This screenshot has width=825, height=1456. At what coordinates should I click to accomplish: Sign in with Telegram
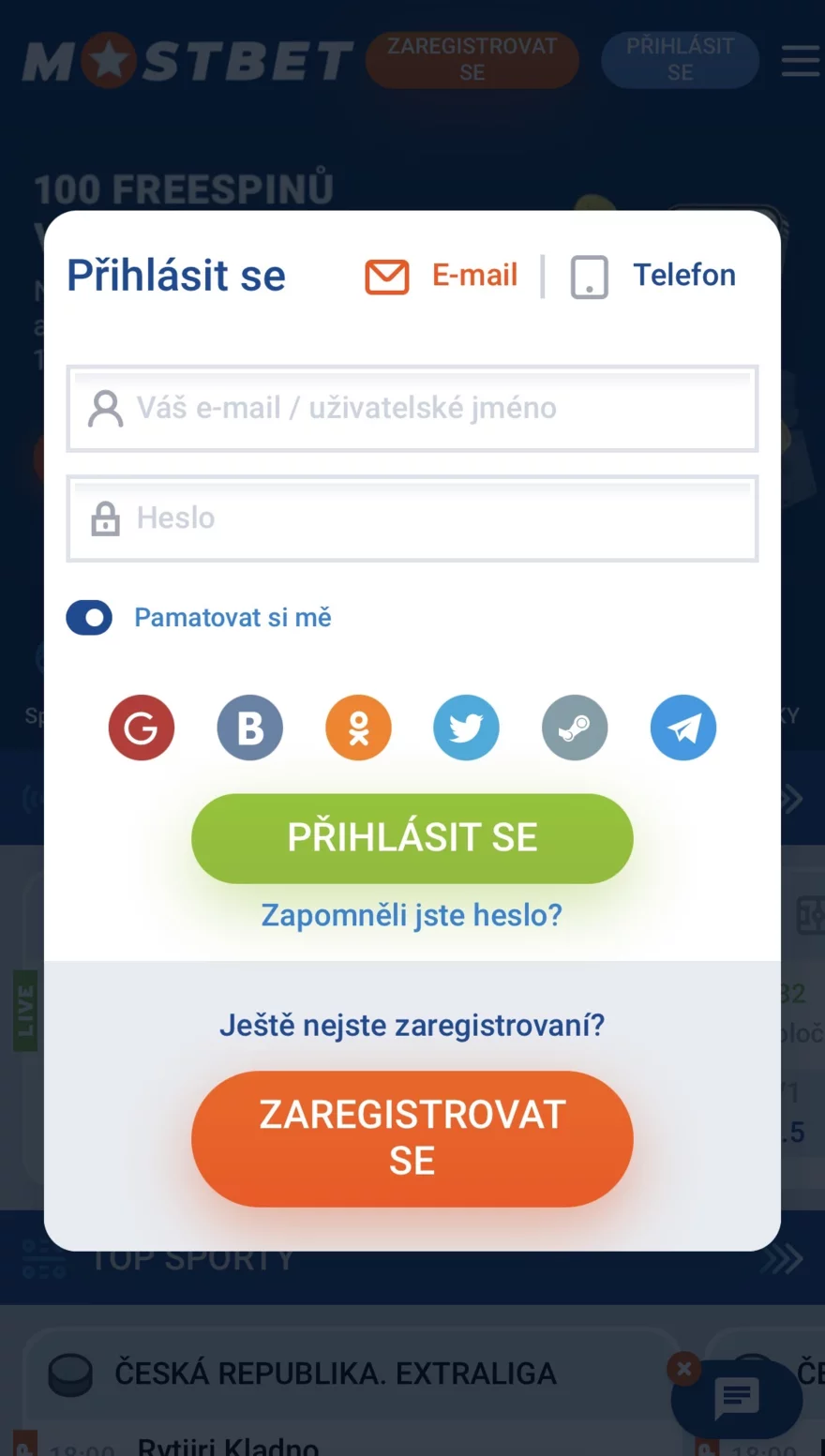[x=683, y=728]
